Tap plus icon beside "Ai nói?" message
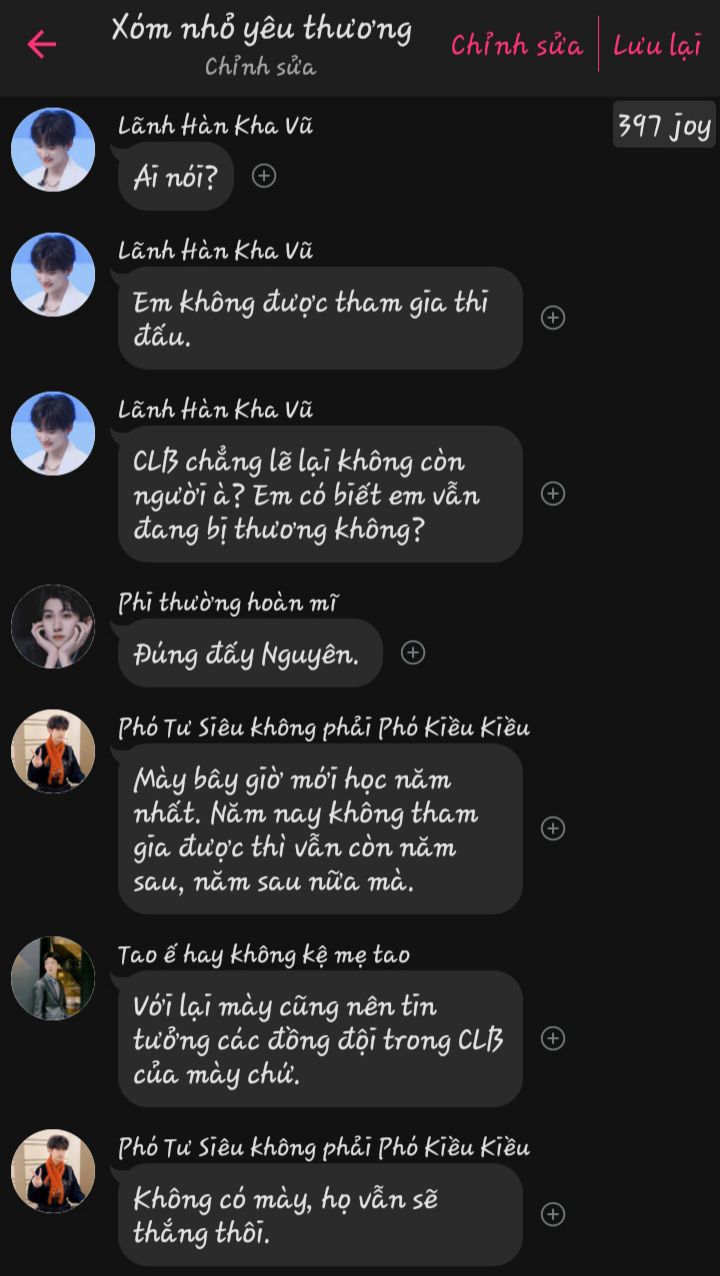Screen dimensions: 720x1276 pyautogui.click(x=264, y=176)
